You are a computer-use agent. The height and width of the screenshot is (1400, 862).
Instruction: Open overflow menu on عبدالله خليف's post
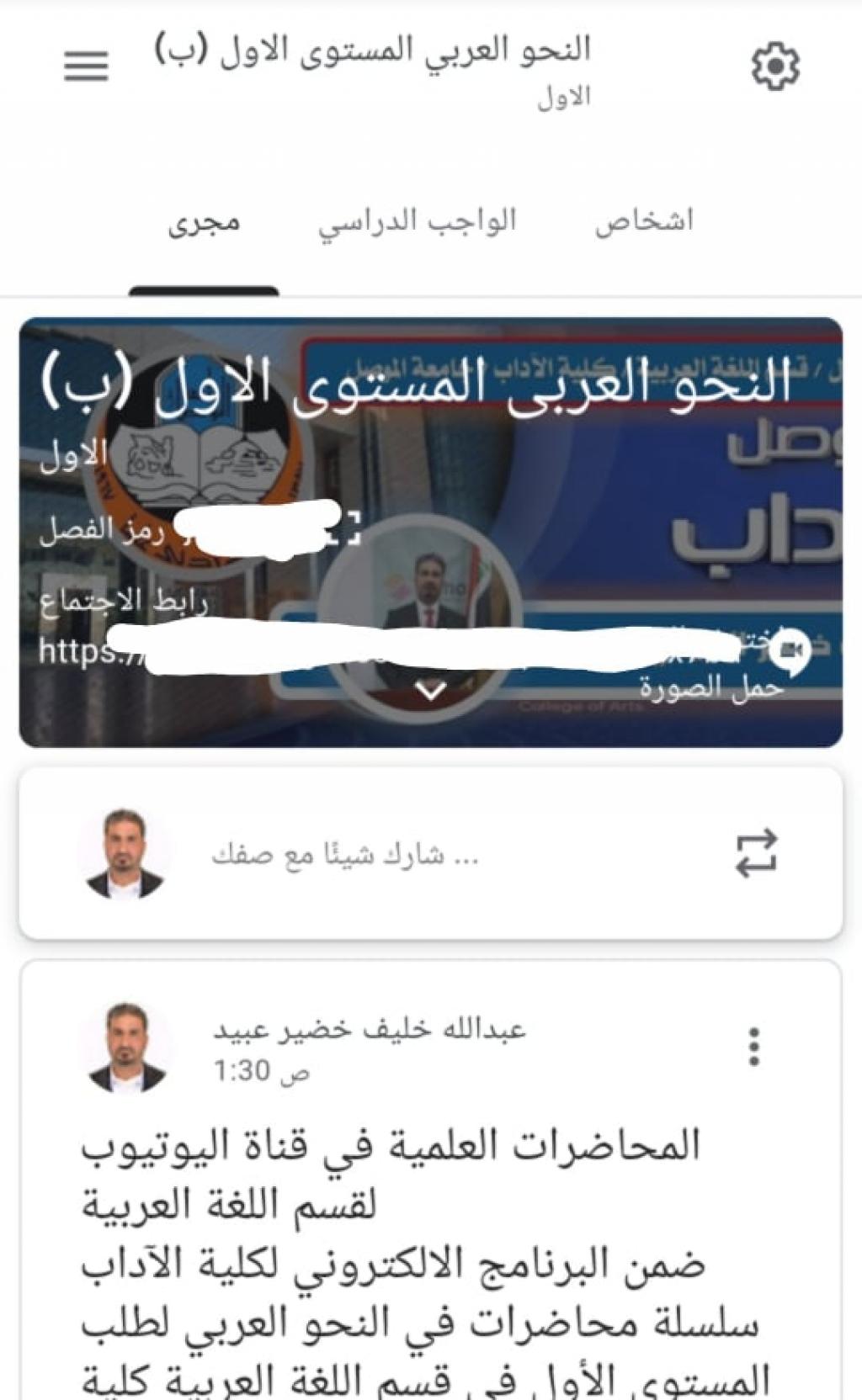pos(754,1047)
